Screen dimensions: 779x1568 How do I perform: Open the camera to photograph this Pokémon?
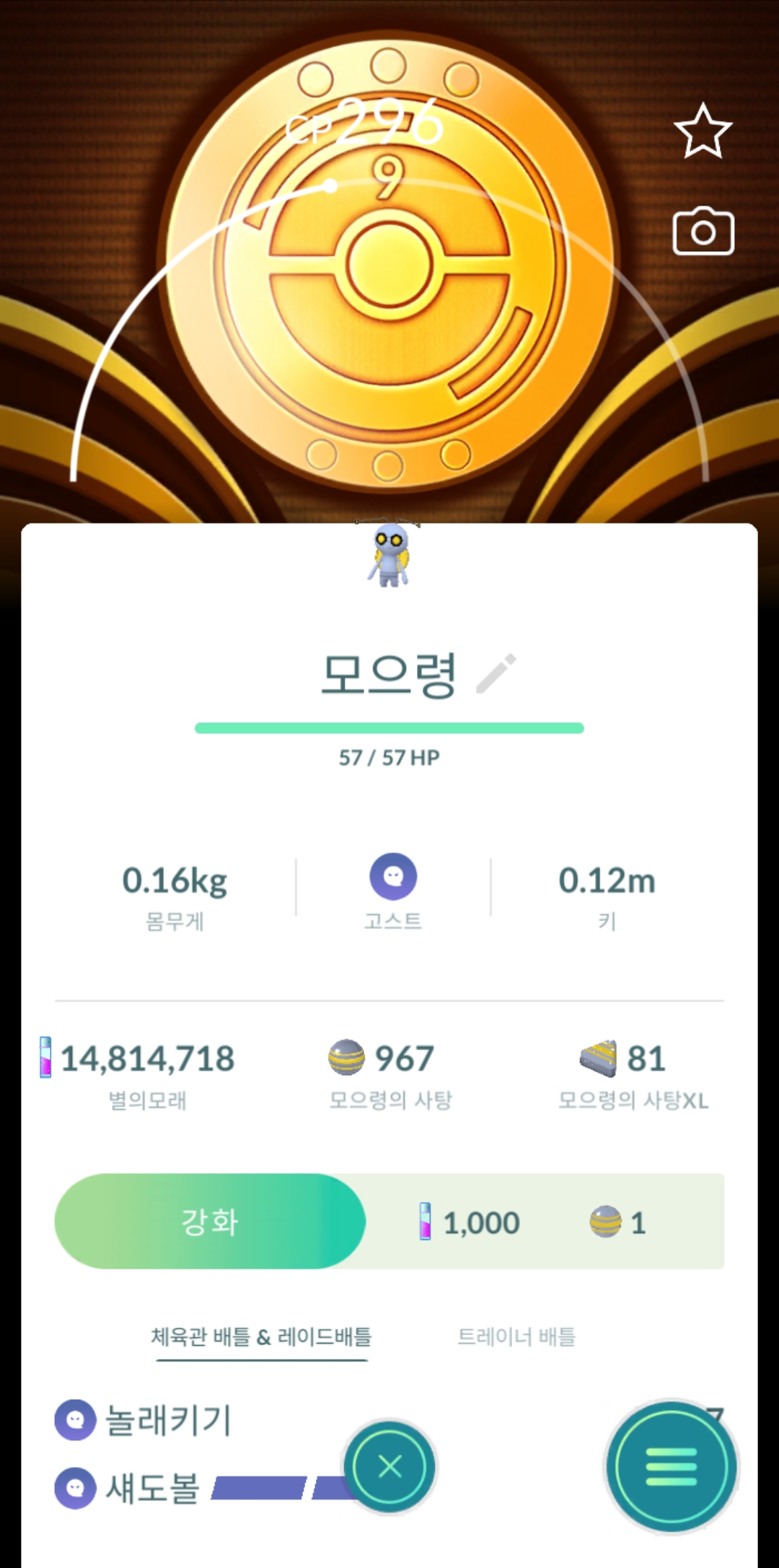coord(703,232)
